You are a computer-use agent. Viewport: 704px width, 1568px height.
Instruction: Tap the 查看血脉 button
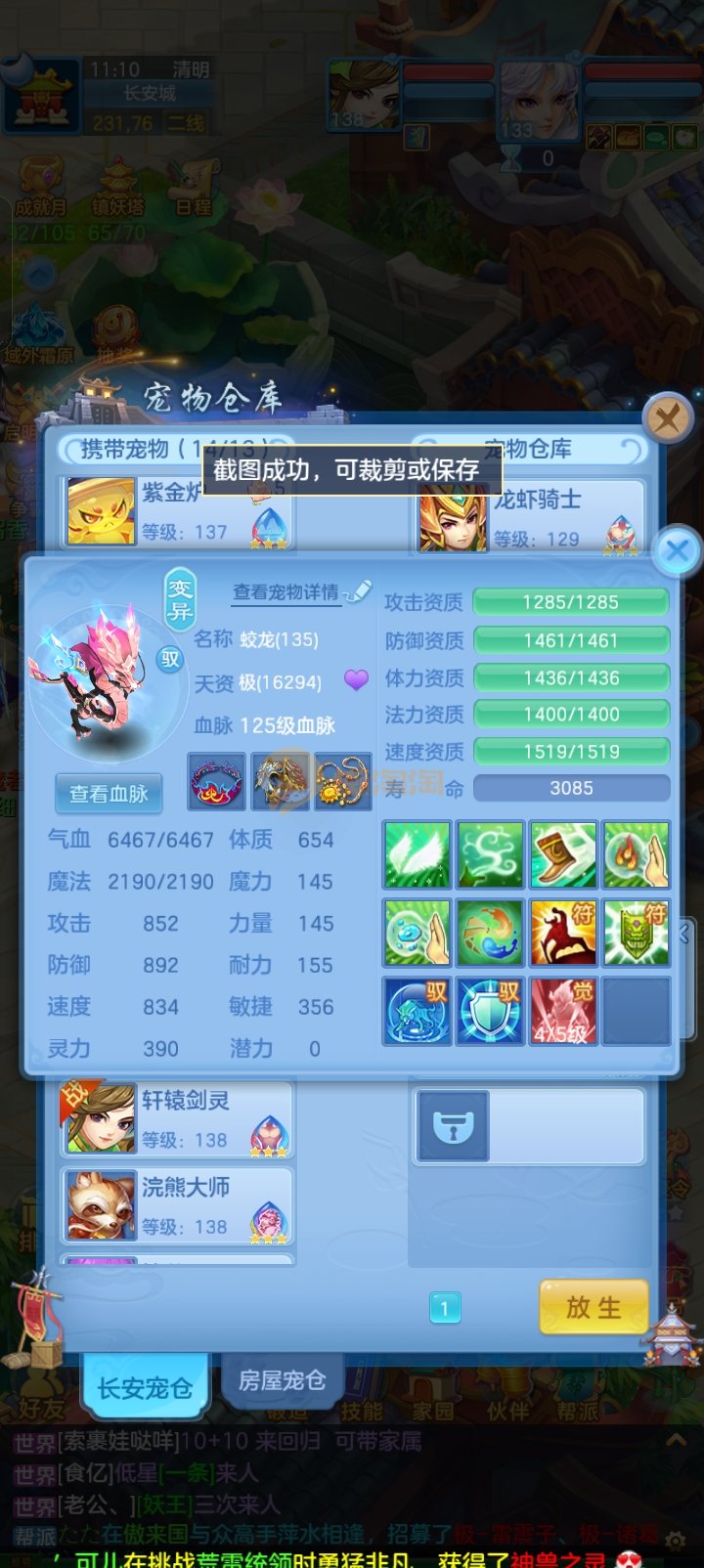[x=109, y=794]
